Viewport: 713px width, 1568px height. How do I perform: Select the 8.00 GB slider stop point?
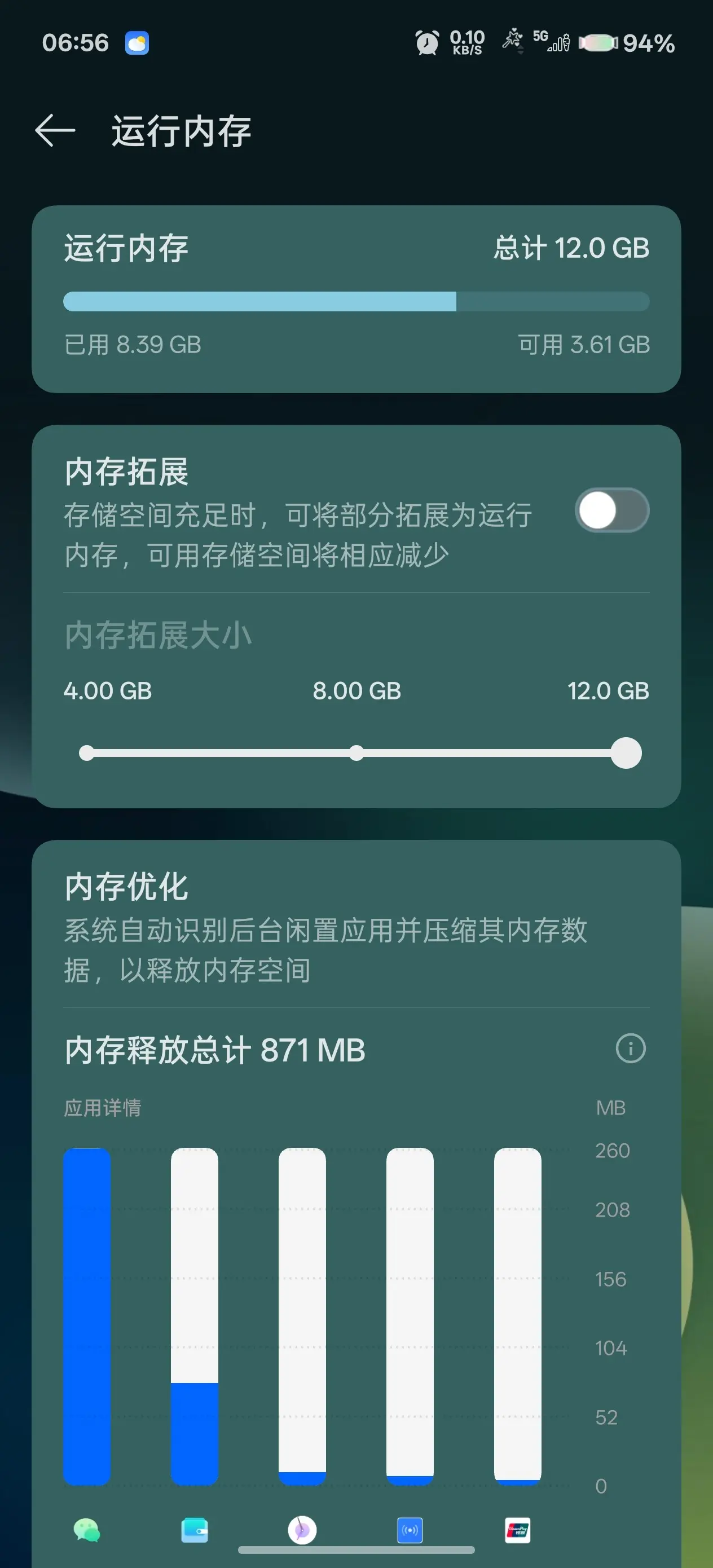coord(357,752)
